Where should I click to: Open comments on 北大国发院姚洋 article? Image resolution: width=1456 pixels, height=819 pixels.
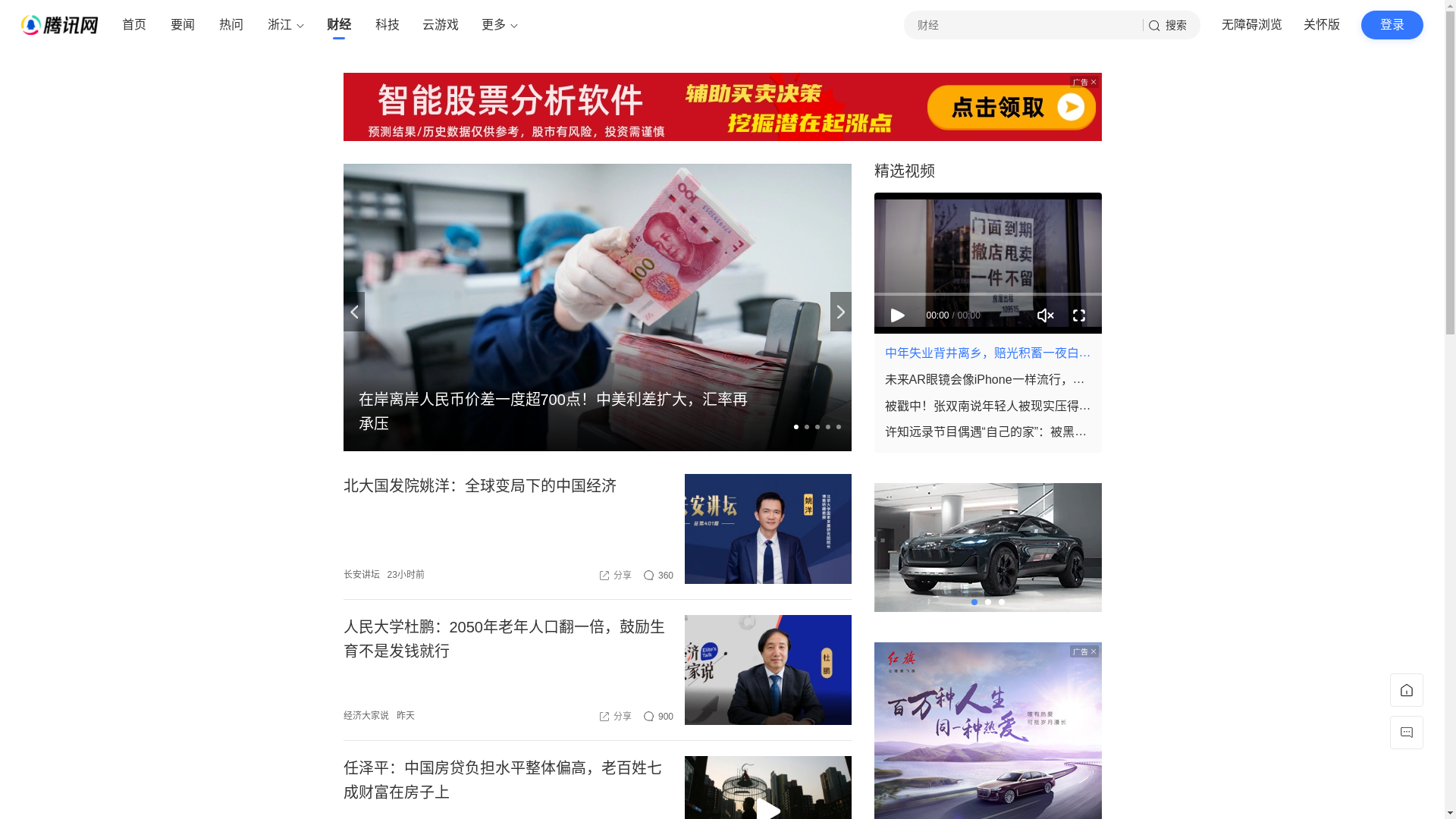coord(658,576)
